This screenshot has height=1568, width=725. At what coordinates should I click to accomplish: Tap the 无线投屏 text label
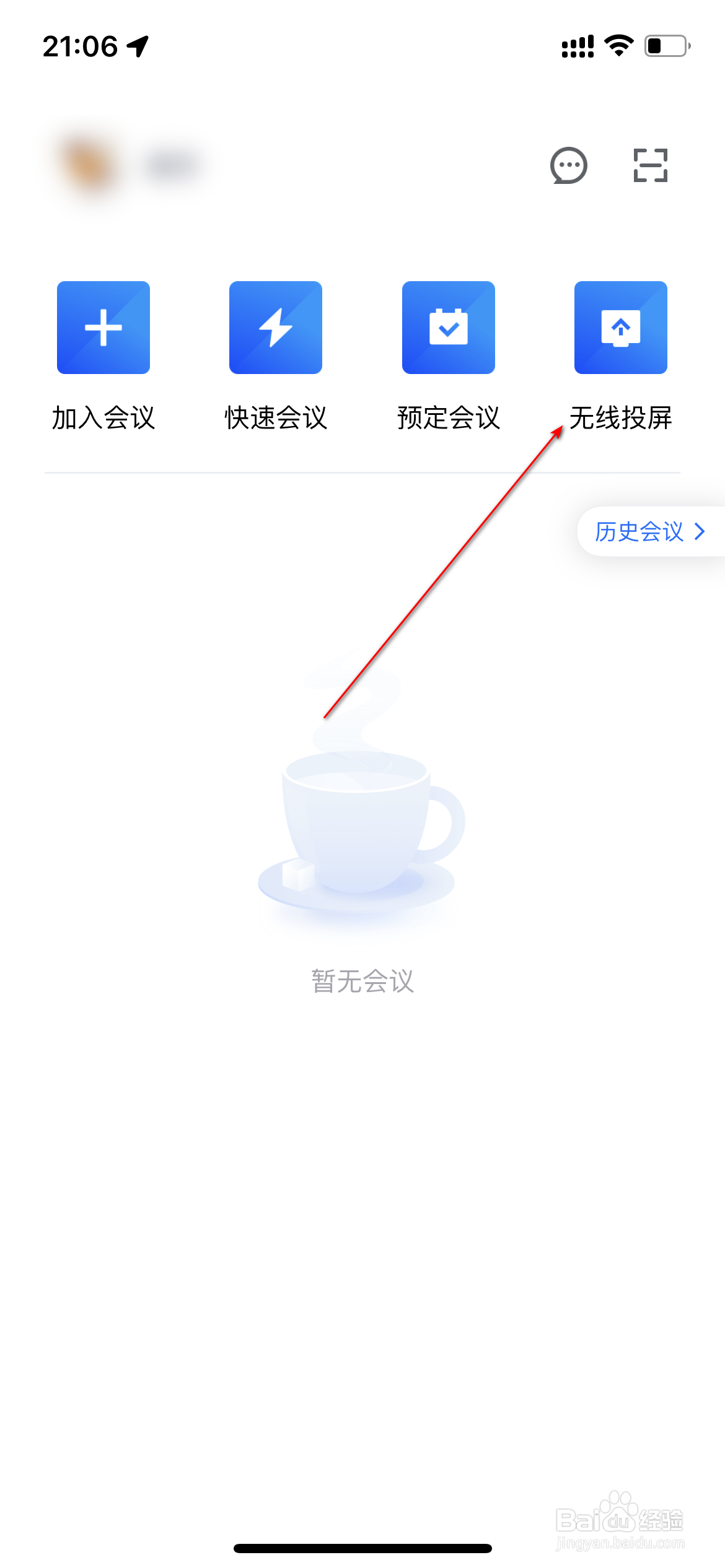coord(620,418)
